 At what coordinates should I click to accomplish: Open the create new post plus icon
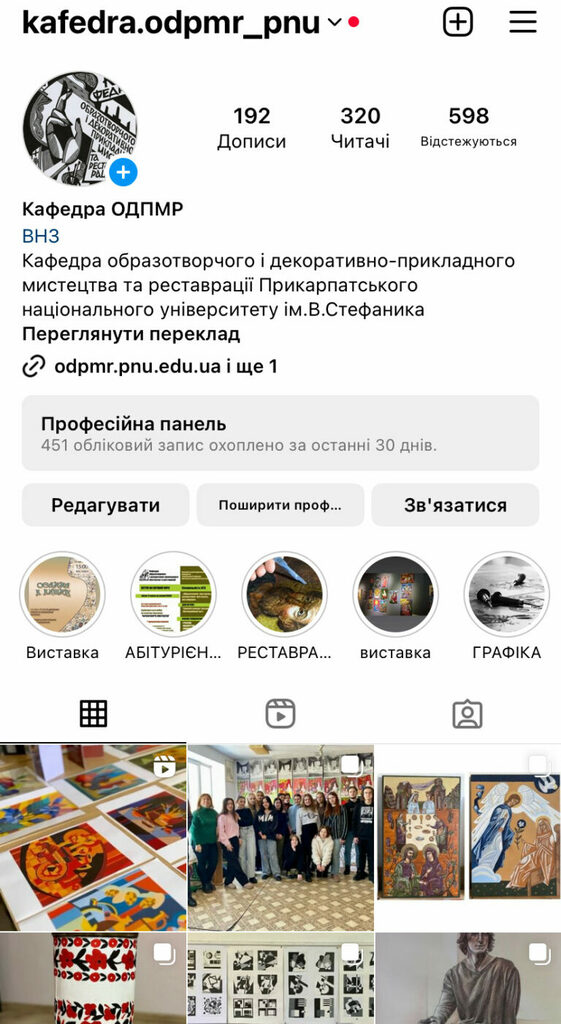(x=458, y=22)
